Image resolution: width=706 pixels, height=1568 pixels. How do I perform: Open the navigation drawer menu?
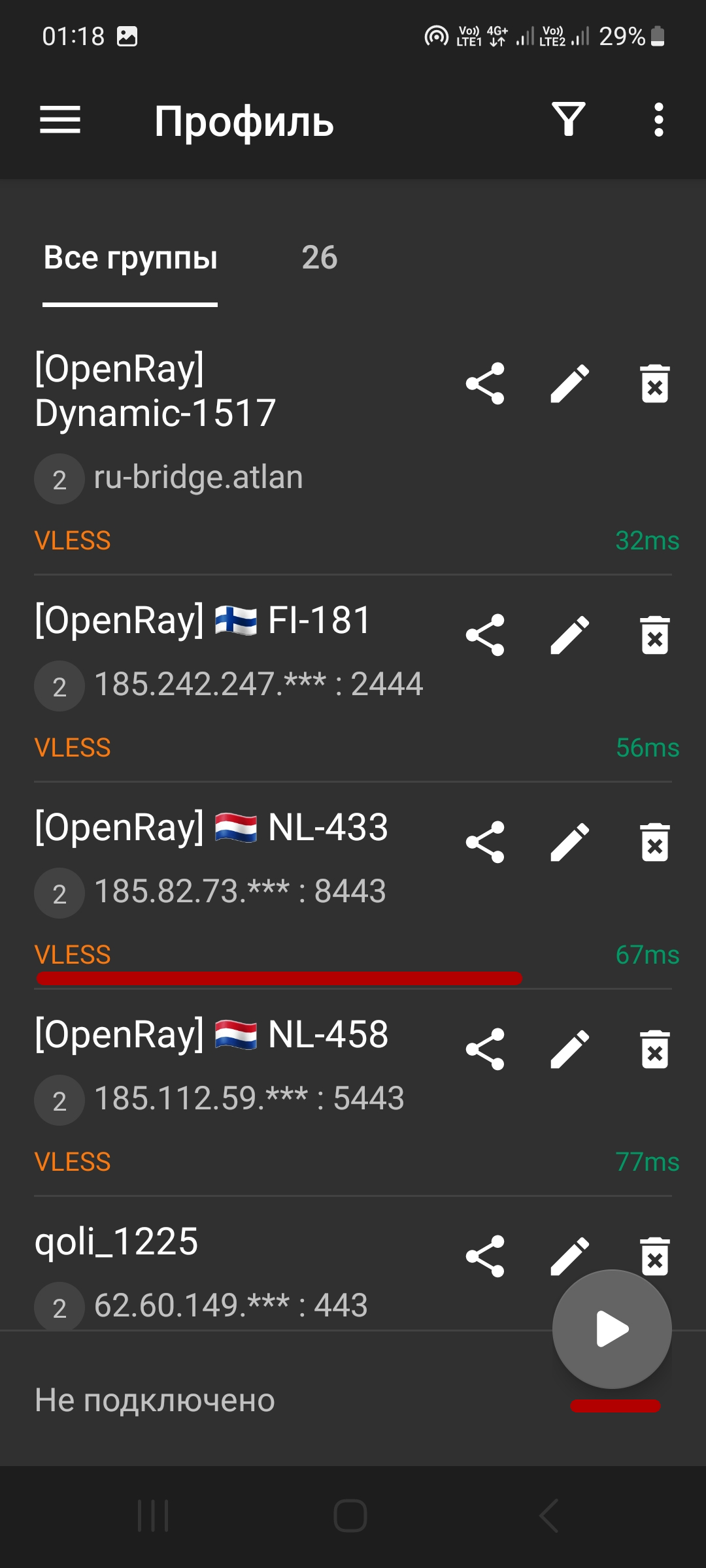[x=60, y=120]
